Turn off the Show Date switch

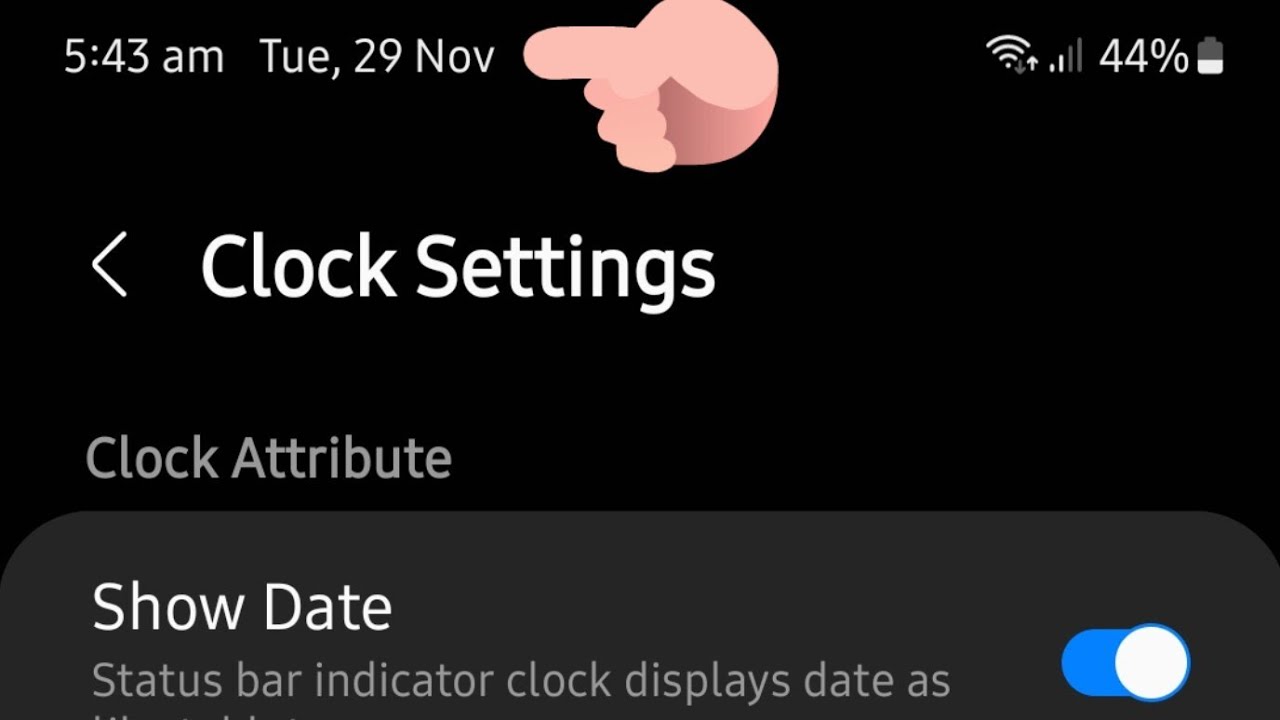click(1125, 661)
